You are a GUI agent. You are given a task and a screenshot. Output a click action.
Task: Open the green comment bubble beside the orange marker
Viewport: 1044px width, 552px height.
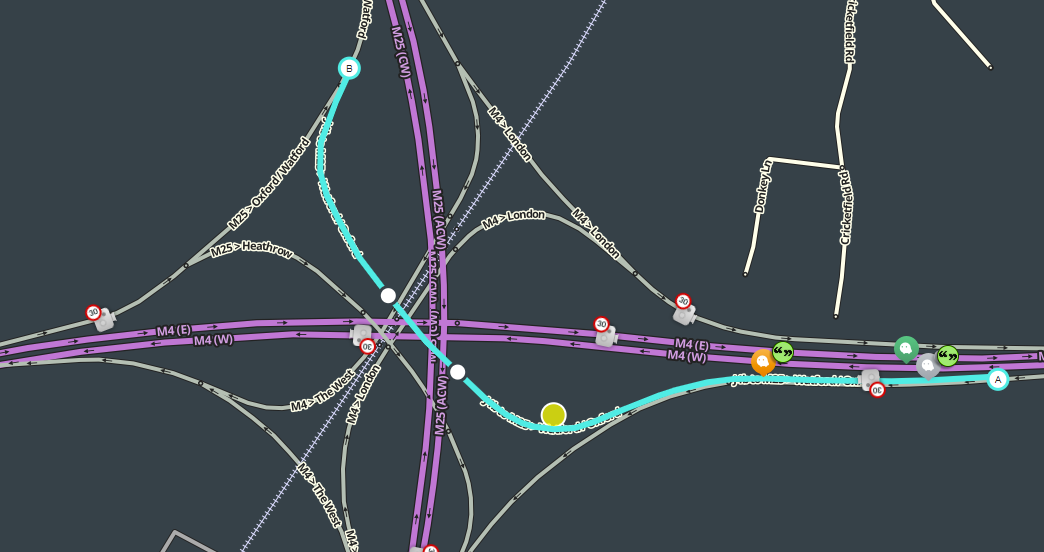click(x=783, y=351)
